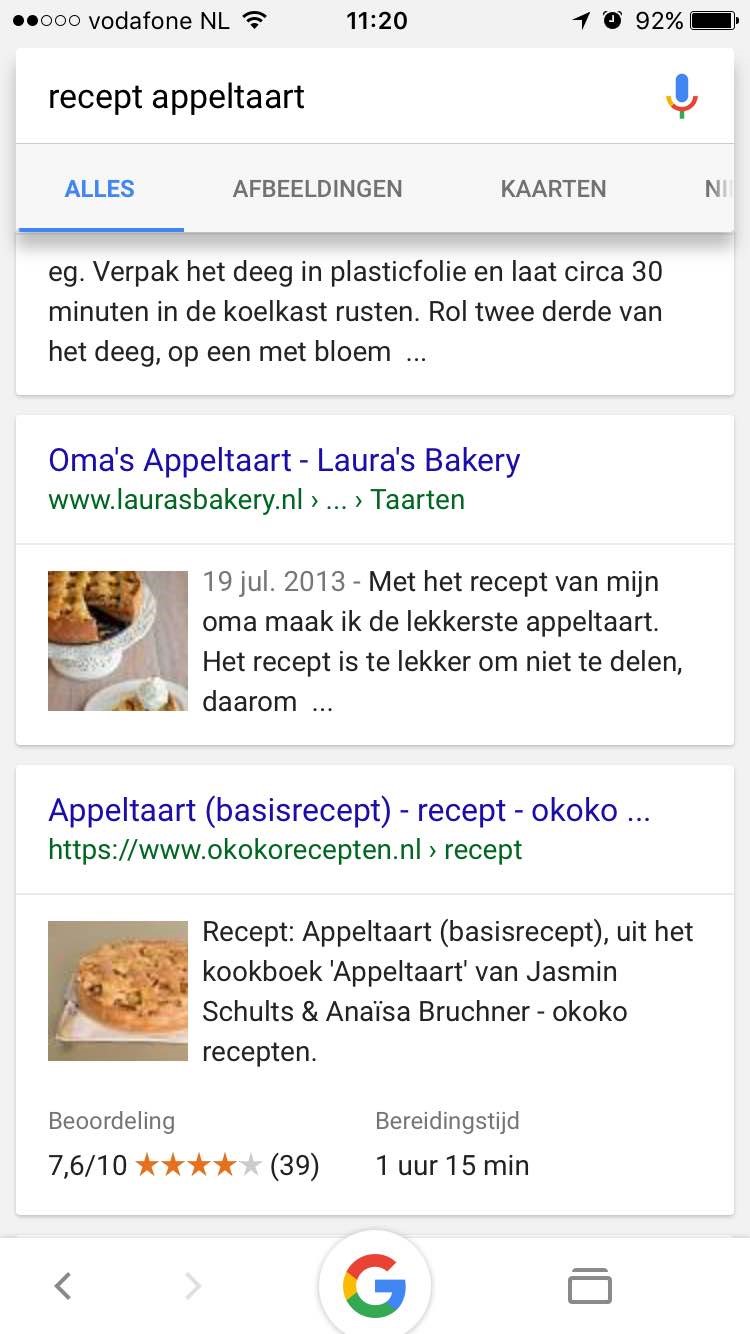Image resolution: width=750 pixels, height=1334 pixels.
Task: Go back with the bottom back arrow
Action: click(x=63, y=1286)
